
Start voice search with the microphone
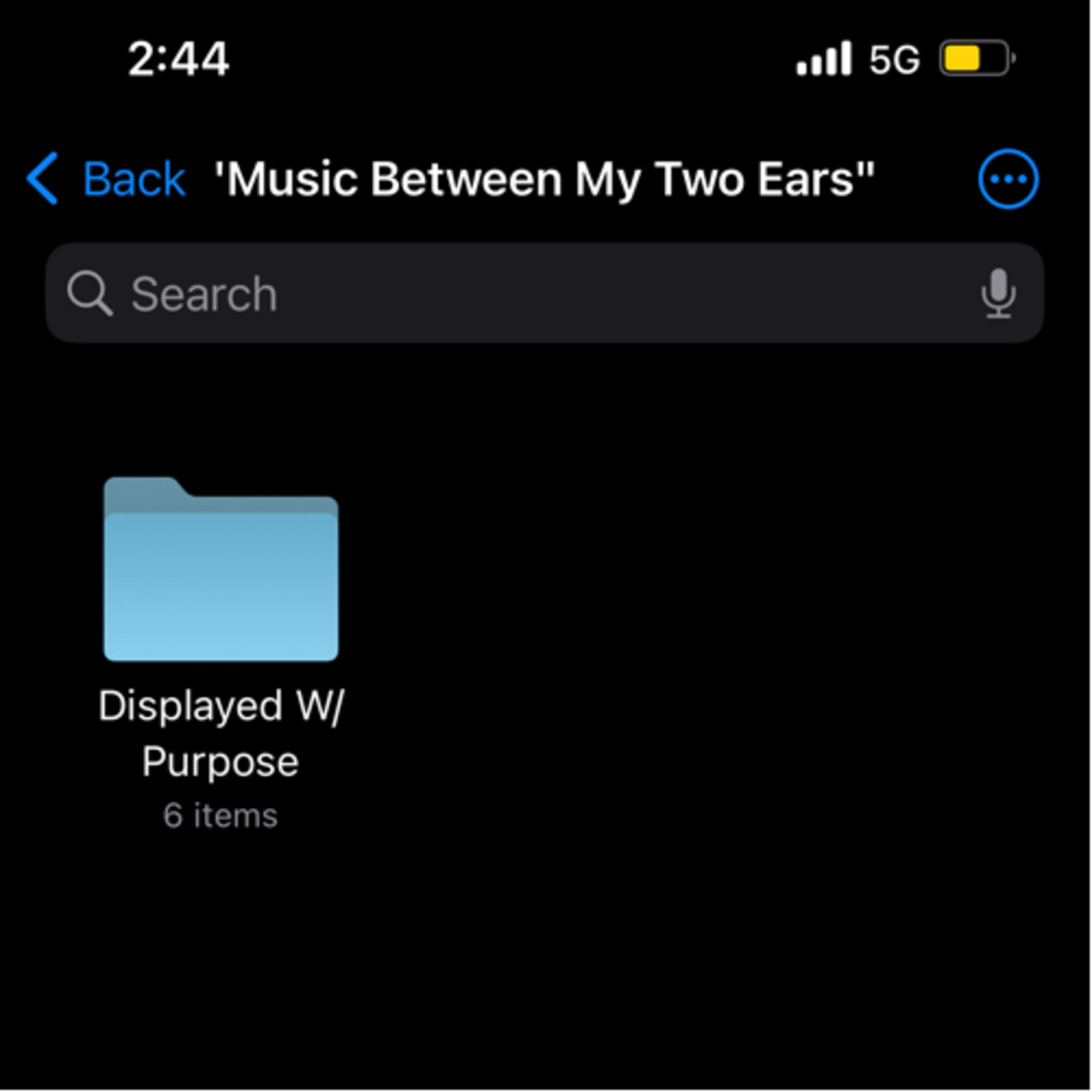click(998, 293)
